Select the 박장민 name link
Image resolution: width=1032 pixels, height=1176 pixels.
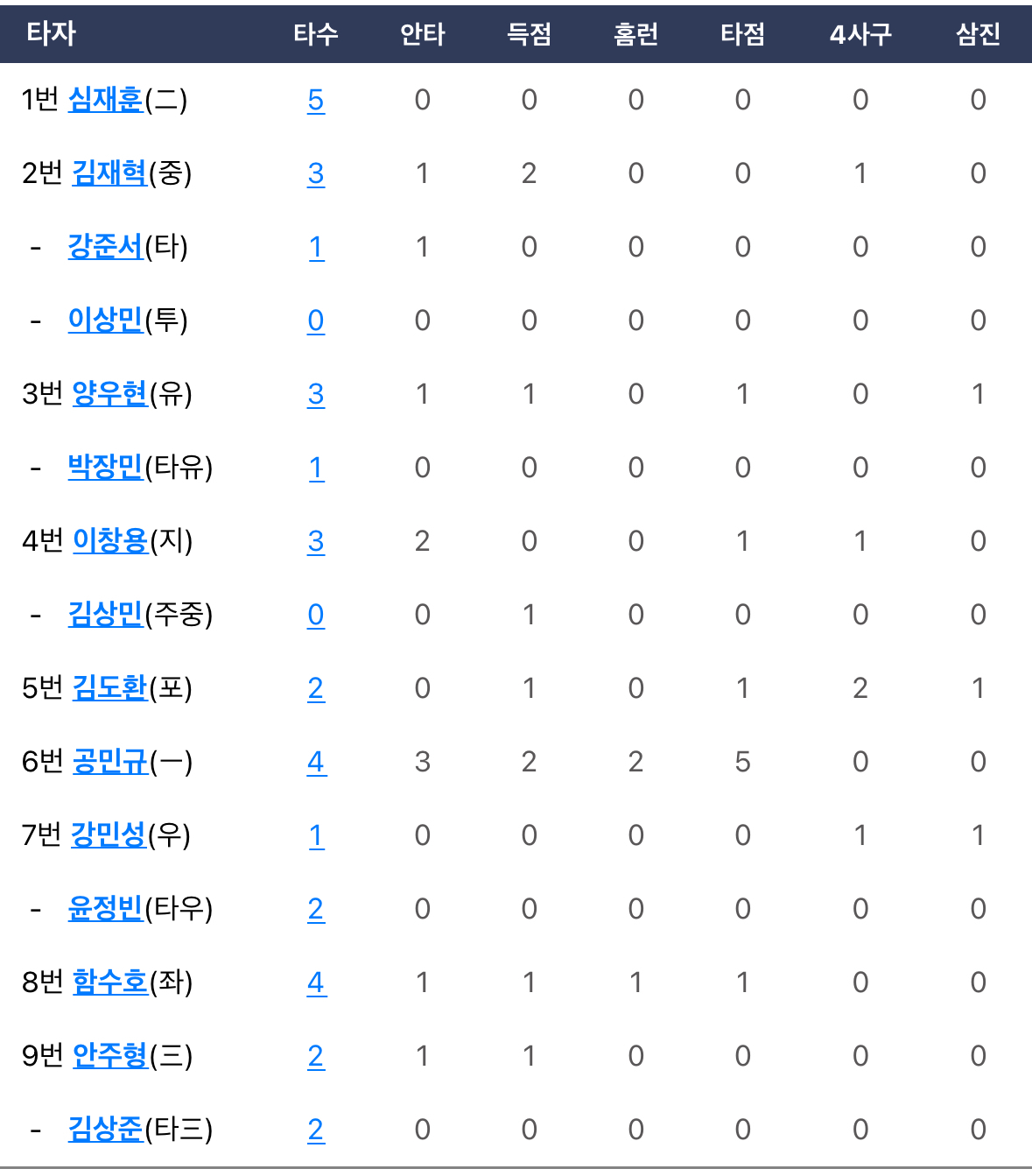point(105,468)
